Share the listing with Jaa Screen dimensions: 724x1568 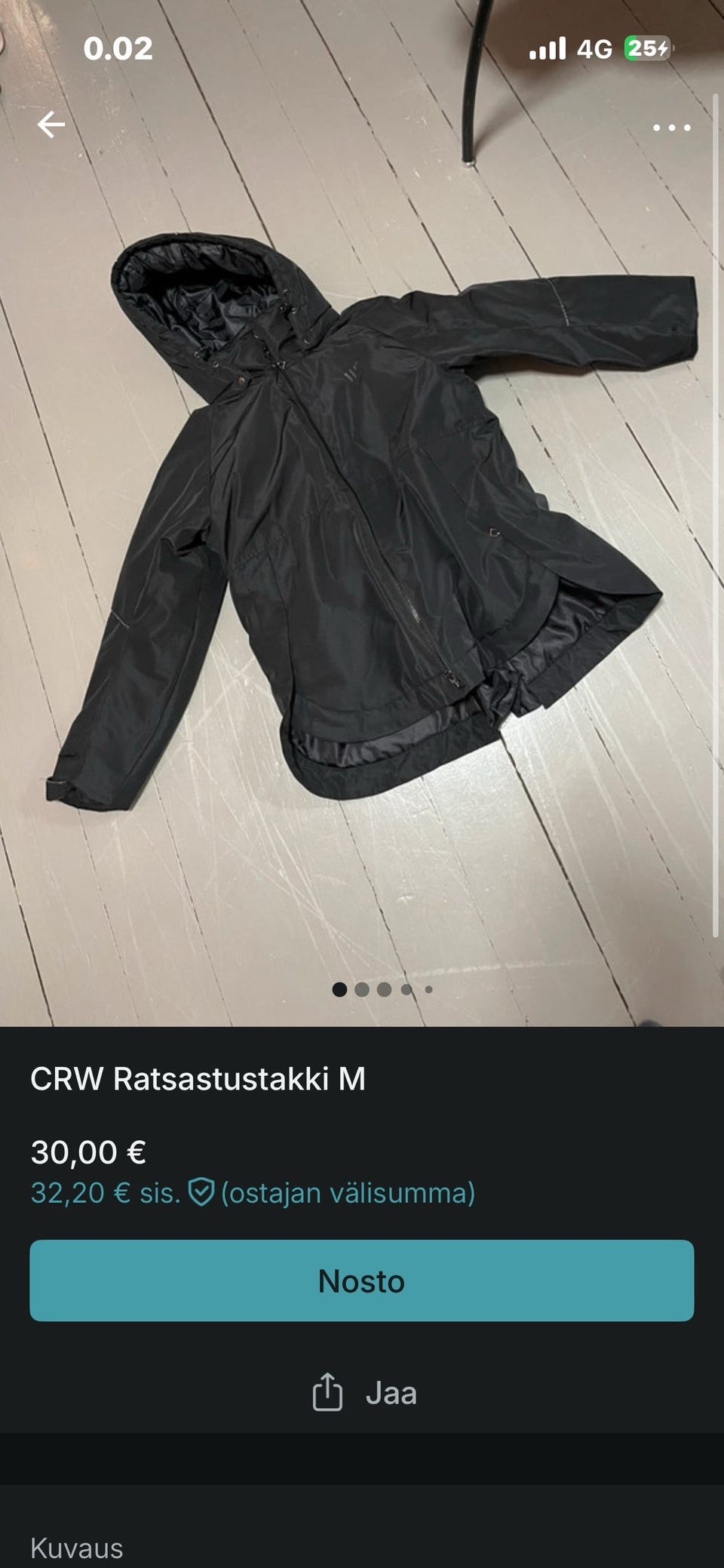pos(364,1393)
